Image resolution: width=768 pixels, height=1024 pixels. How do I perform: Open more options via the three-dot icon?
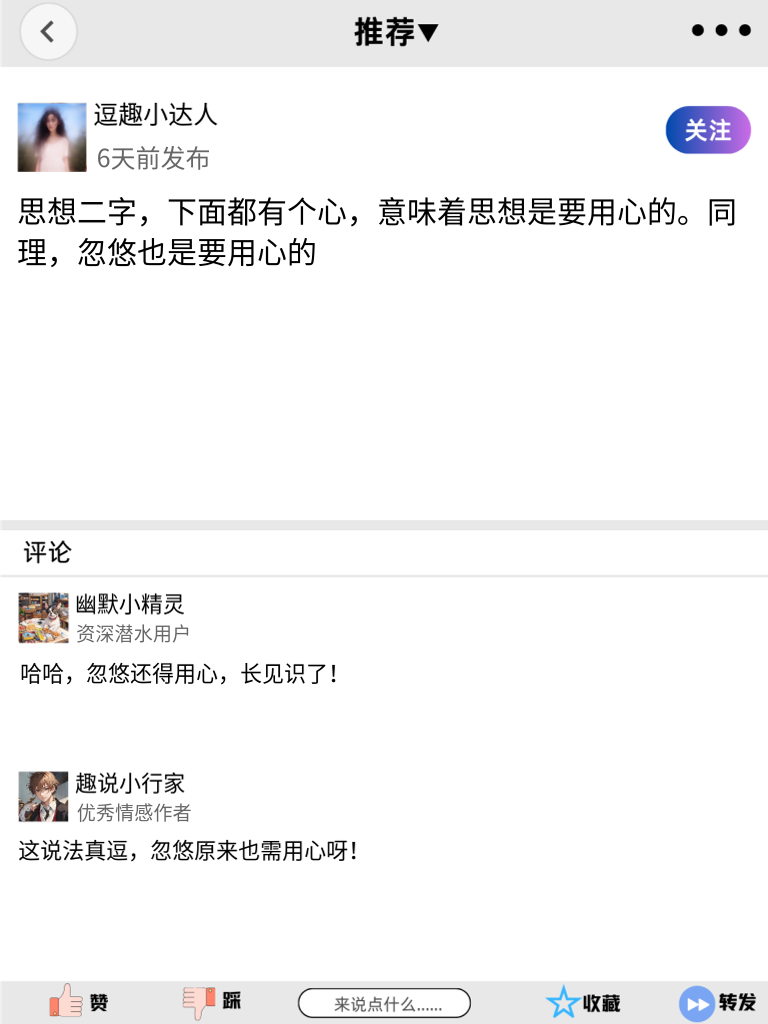pos(720,30)
